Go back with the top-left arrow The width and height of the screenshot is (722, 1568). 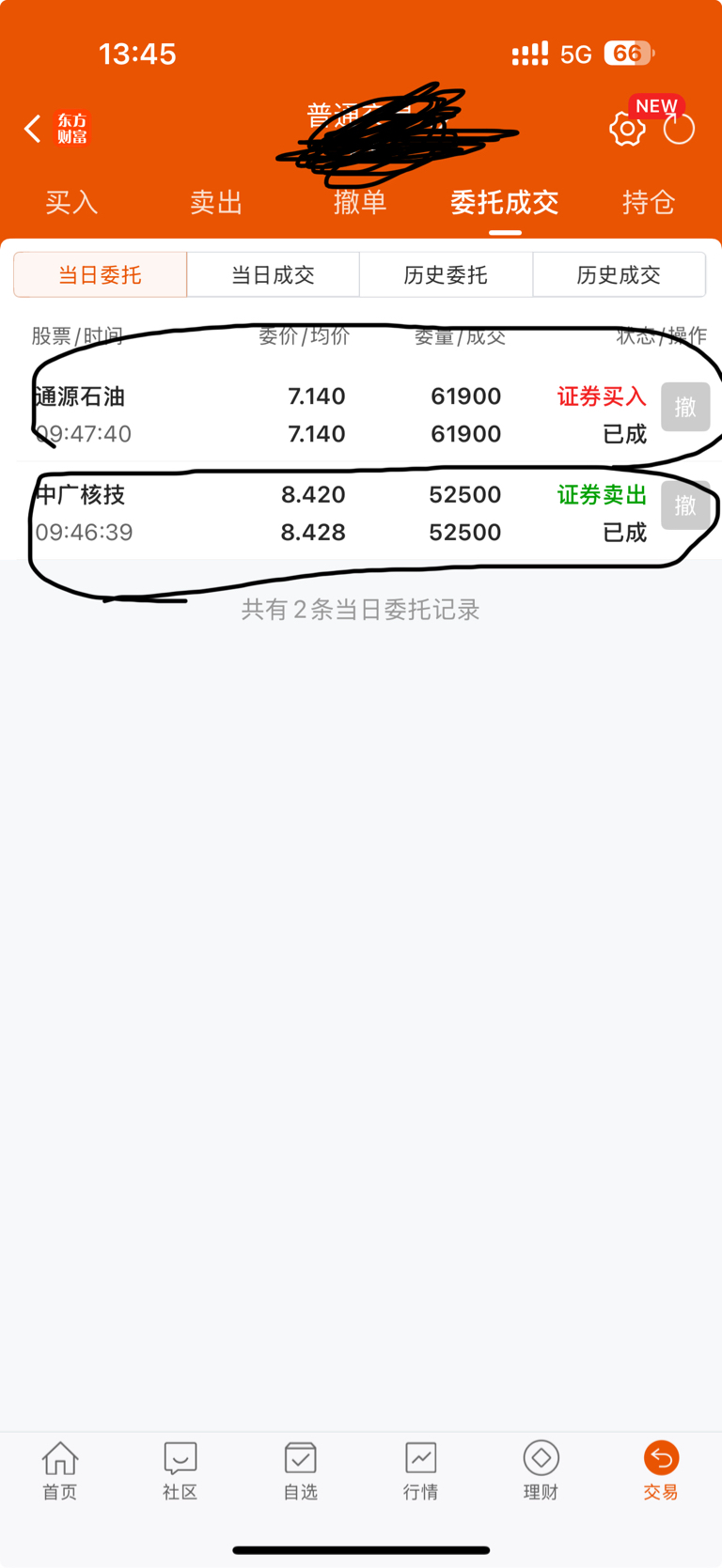[33, 129]
